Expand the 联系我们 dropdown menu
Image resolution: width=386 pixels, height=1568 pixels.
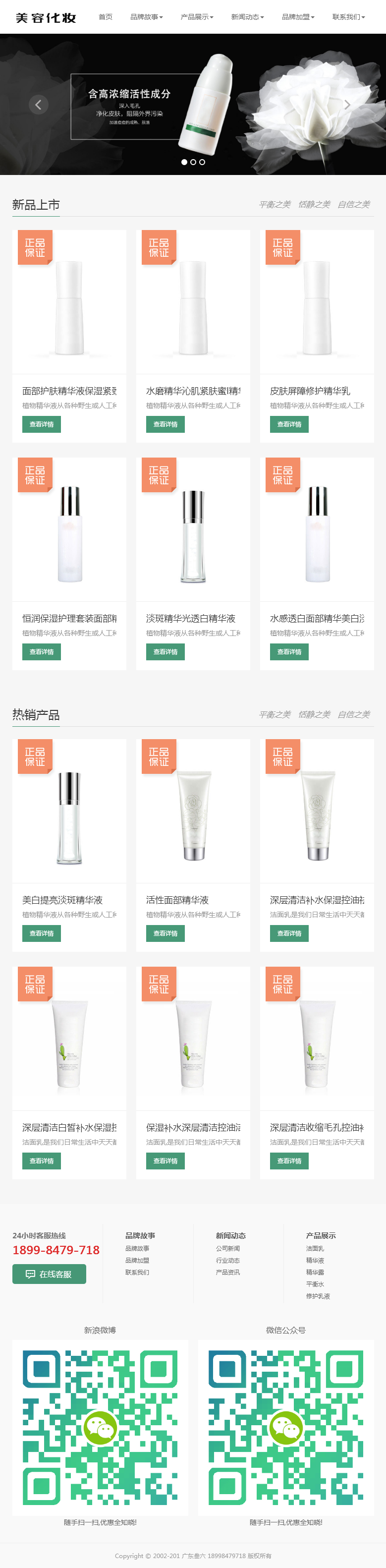pyautogui.click(x=348, y=17)
